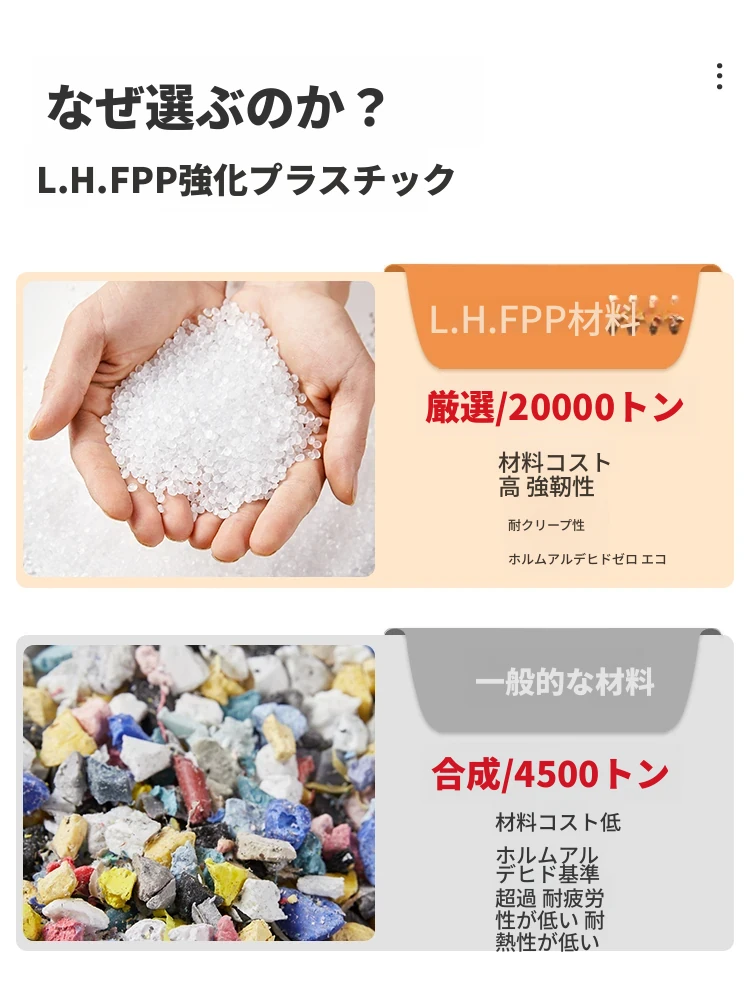The width and height of the screenshot is (750, 1000).
Task: Open the three-dot overflow menu
Action: pyautogui.click(x=719, y=77)
